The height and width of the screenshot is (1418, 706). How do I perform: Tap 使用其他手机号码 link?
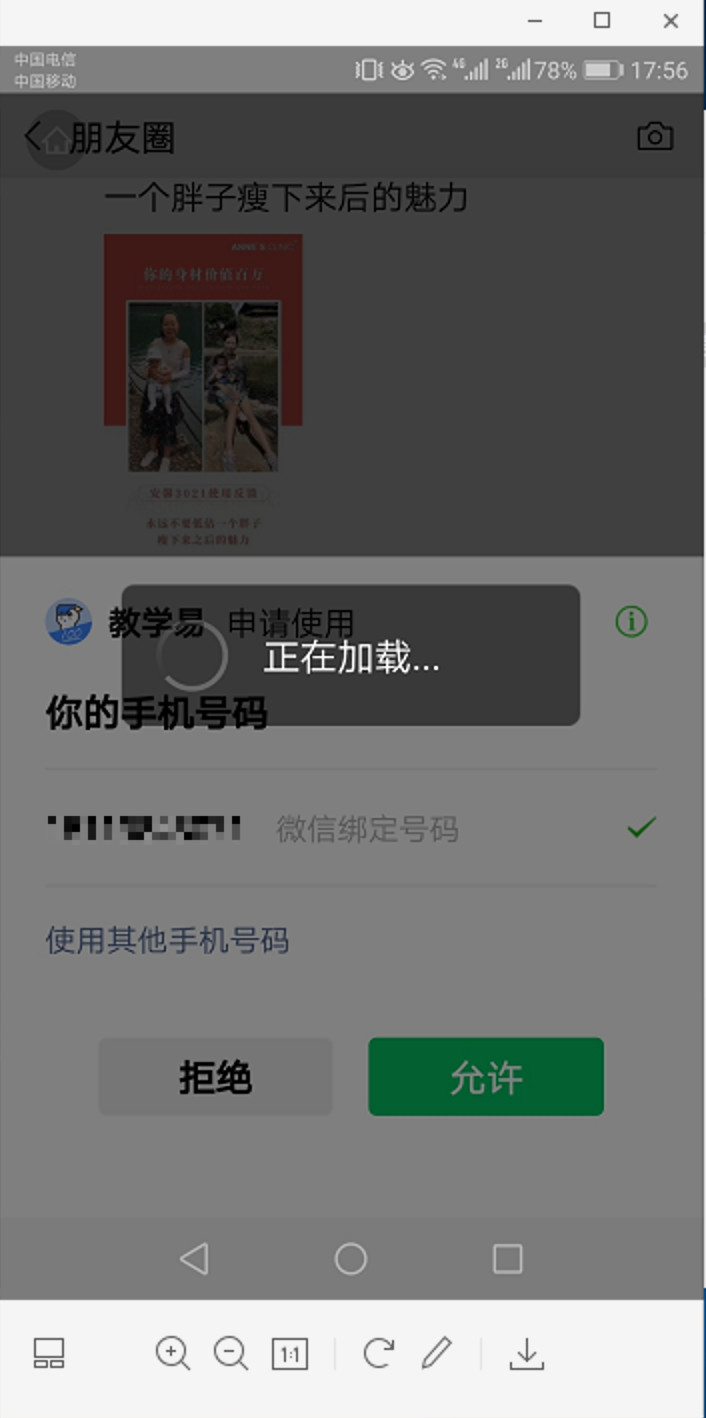pyautogui.click(x=167, y=940)
